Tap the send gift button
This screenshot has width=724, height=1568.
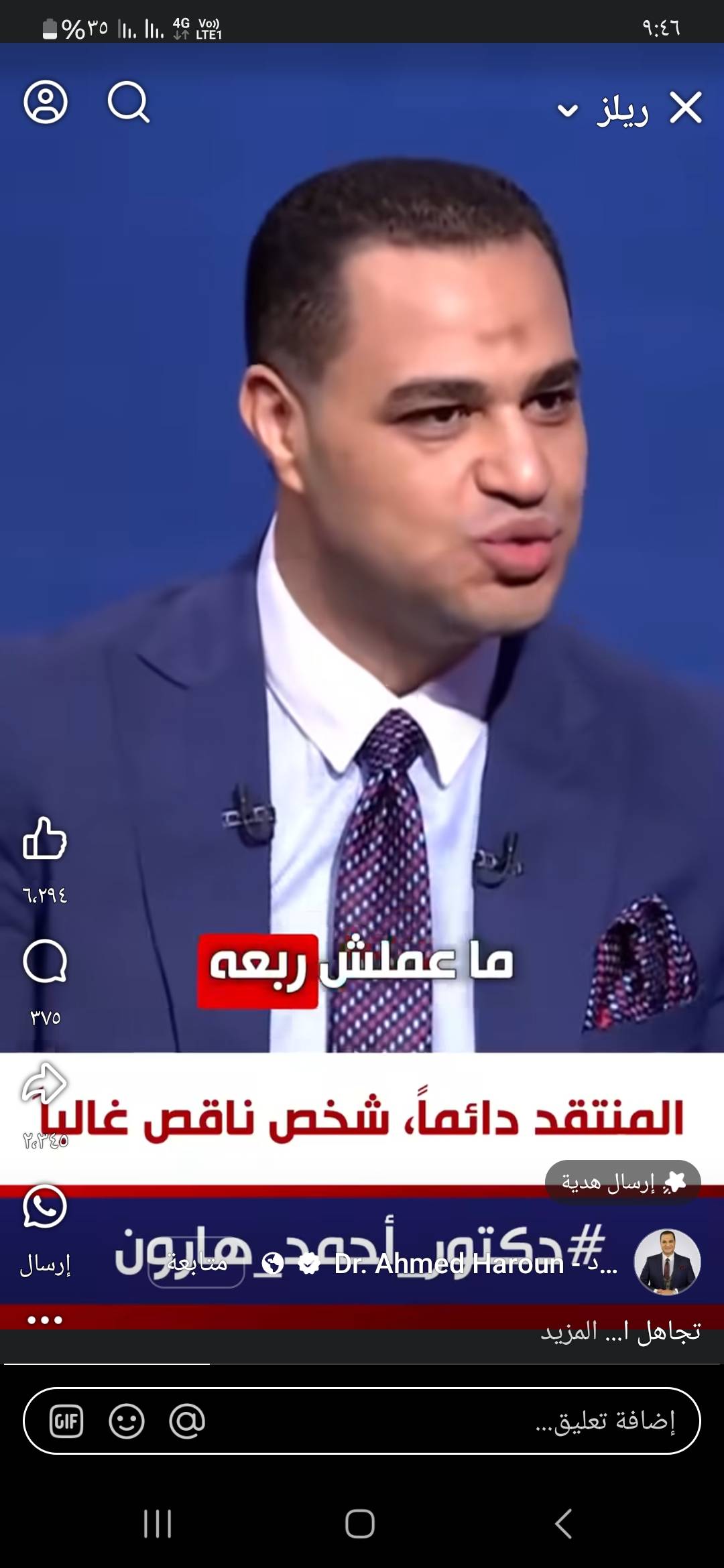point(623,1183)
